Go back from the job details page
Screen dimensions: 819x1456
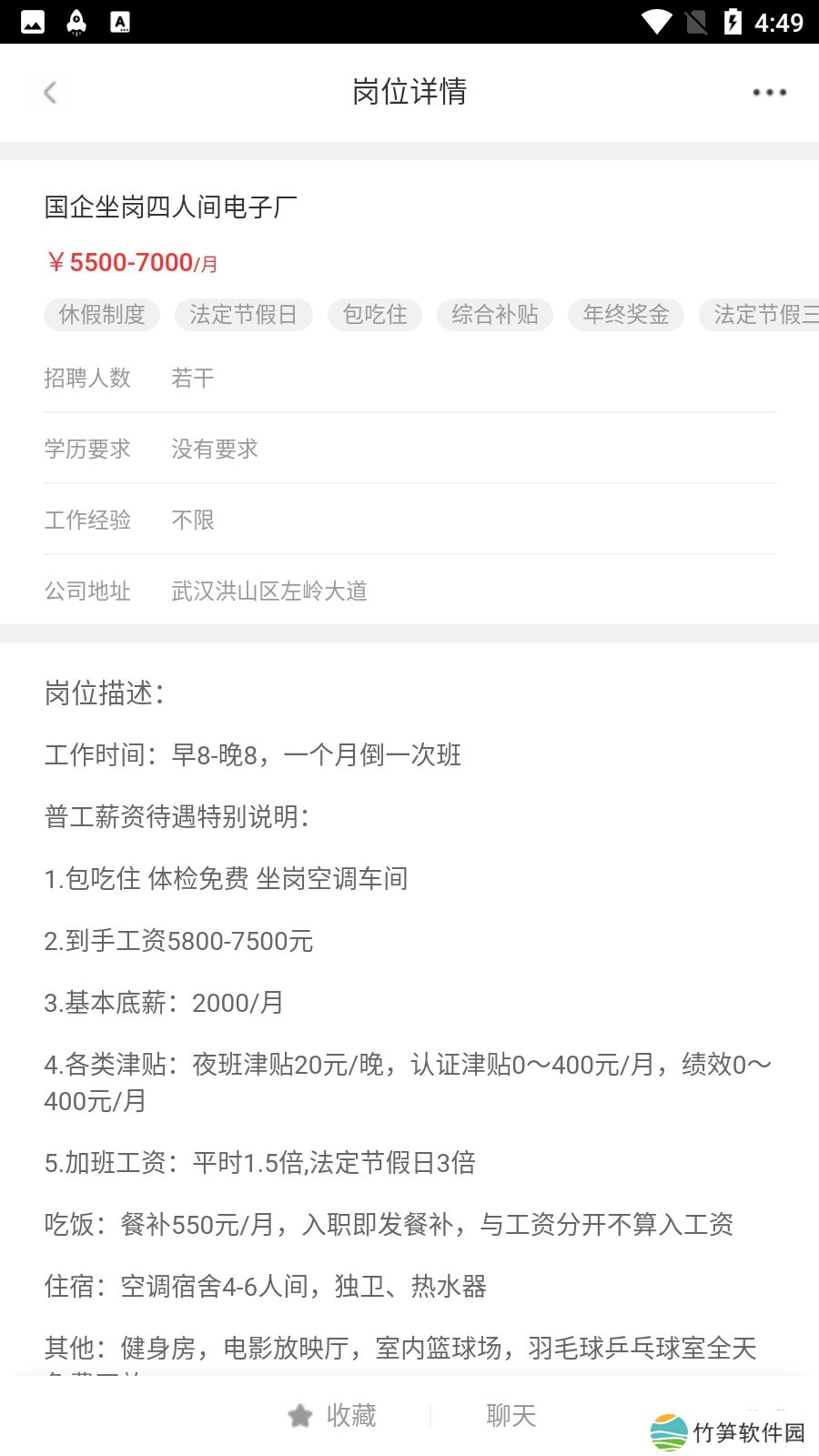click(x=50, y=92)
